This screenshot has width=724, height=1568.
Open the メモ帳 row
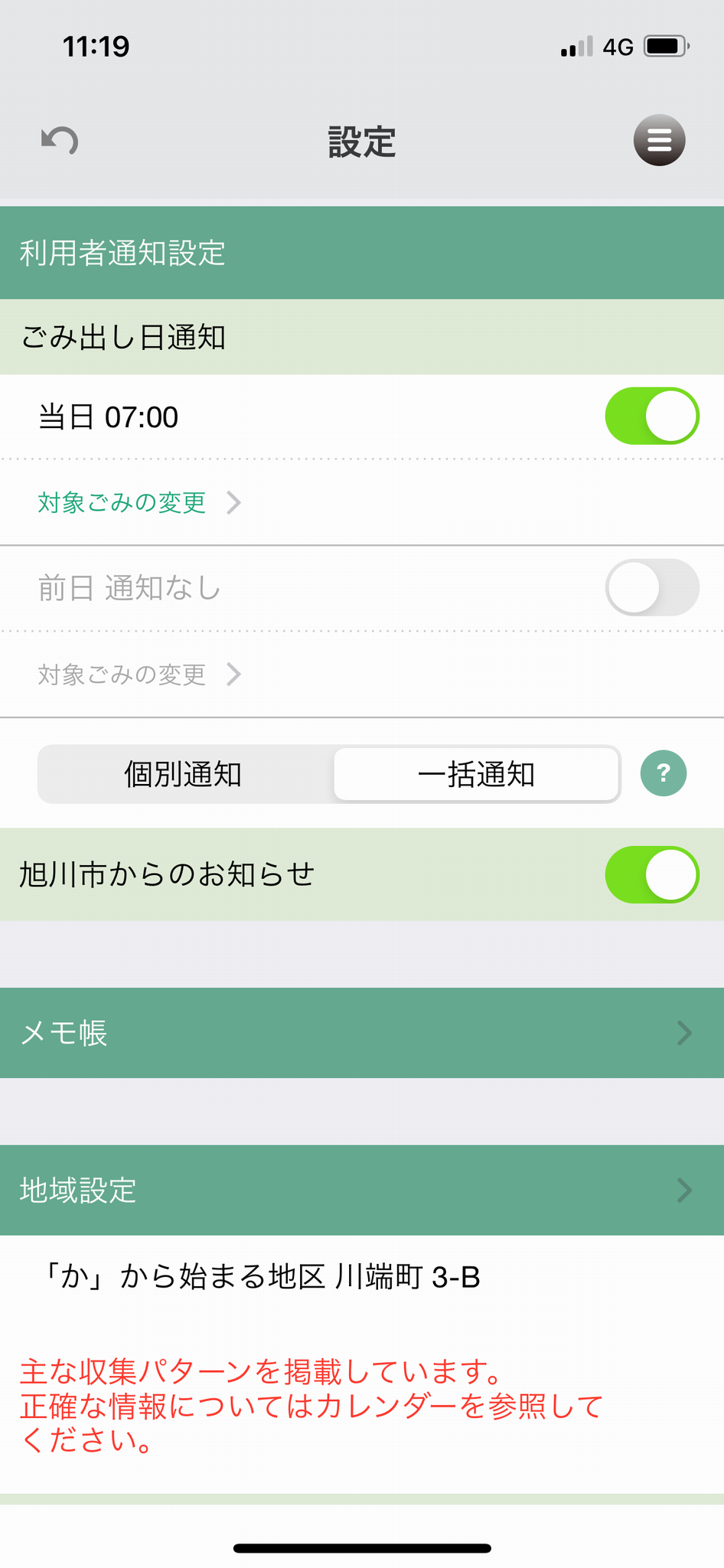362,1033
